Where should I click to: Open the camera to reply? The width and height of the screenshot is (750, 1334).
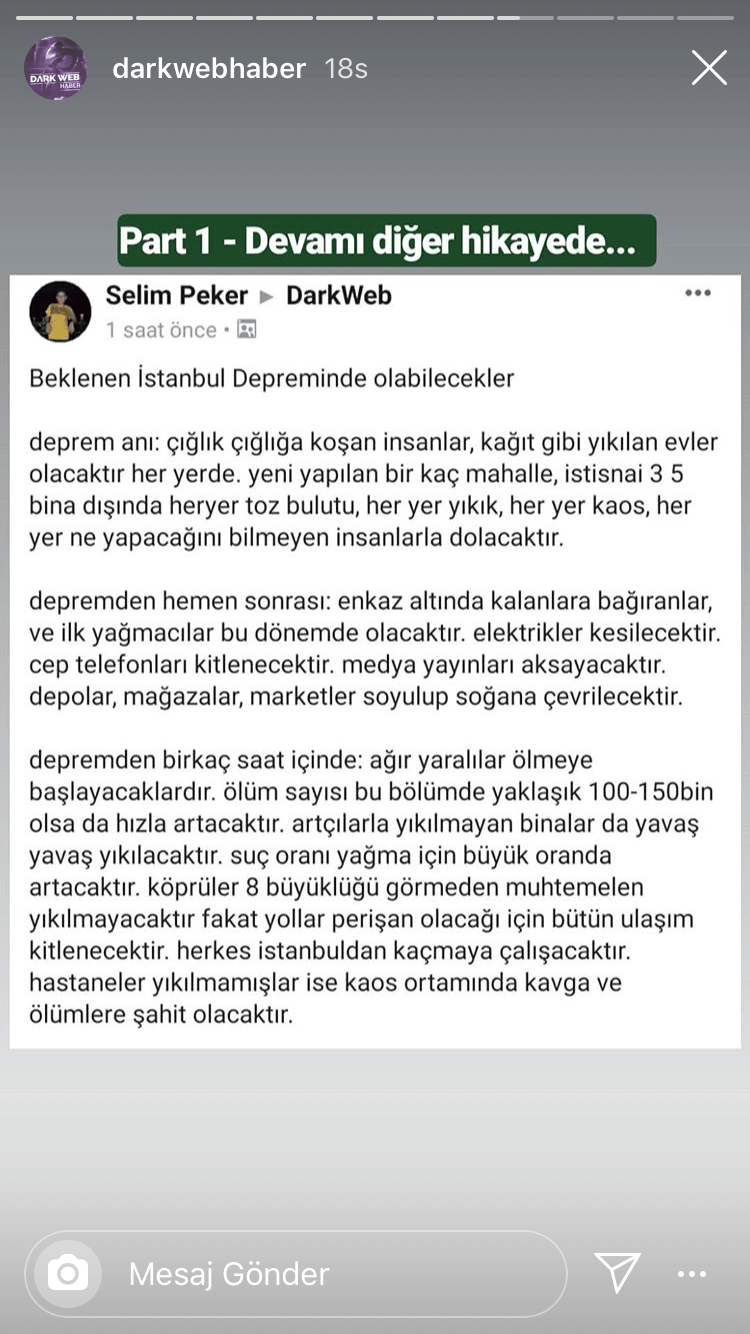[68, 1273]
